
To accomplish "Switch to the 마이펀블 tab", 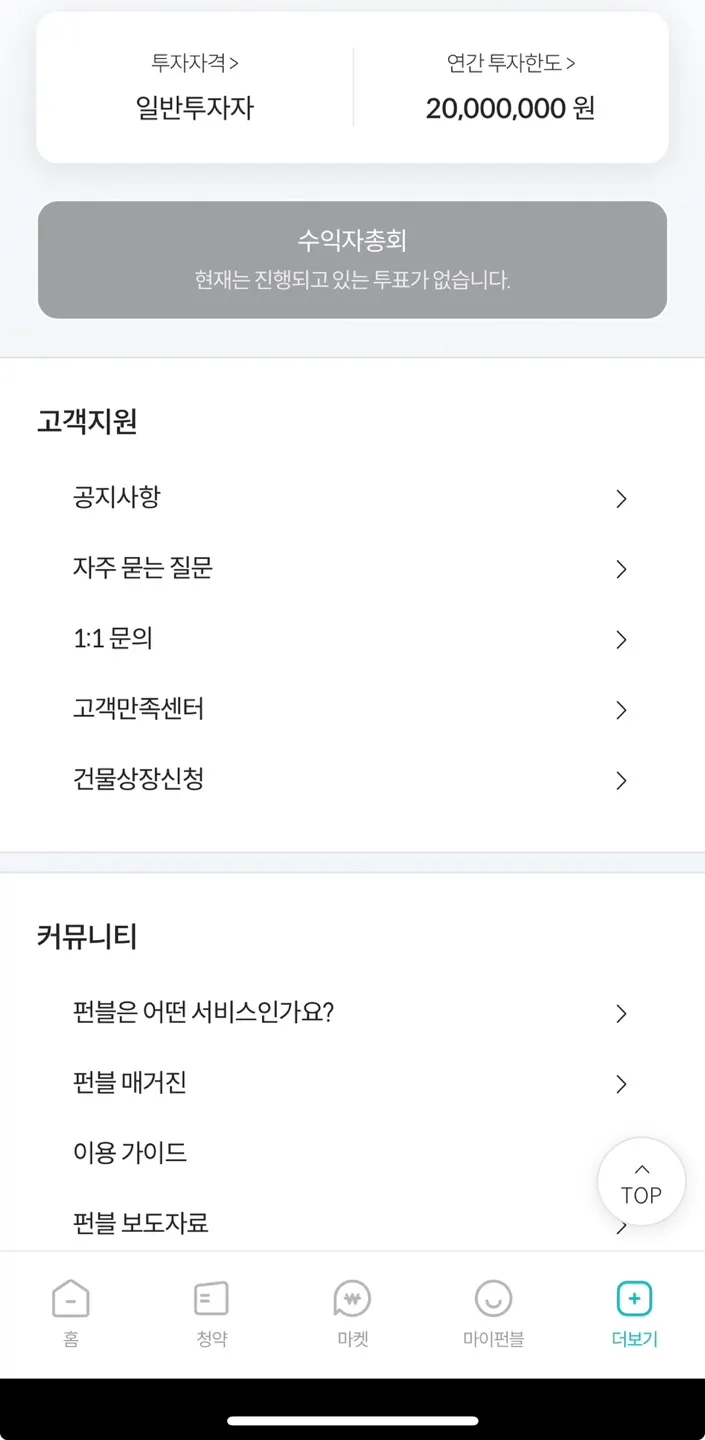I will click(x=493, y=1312).
